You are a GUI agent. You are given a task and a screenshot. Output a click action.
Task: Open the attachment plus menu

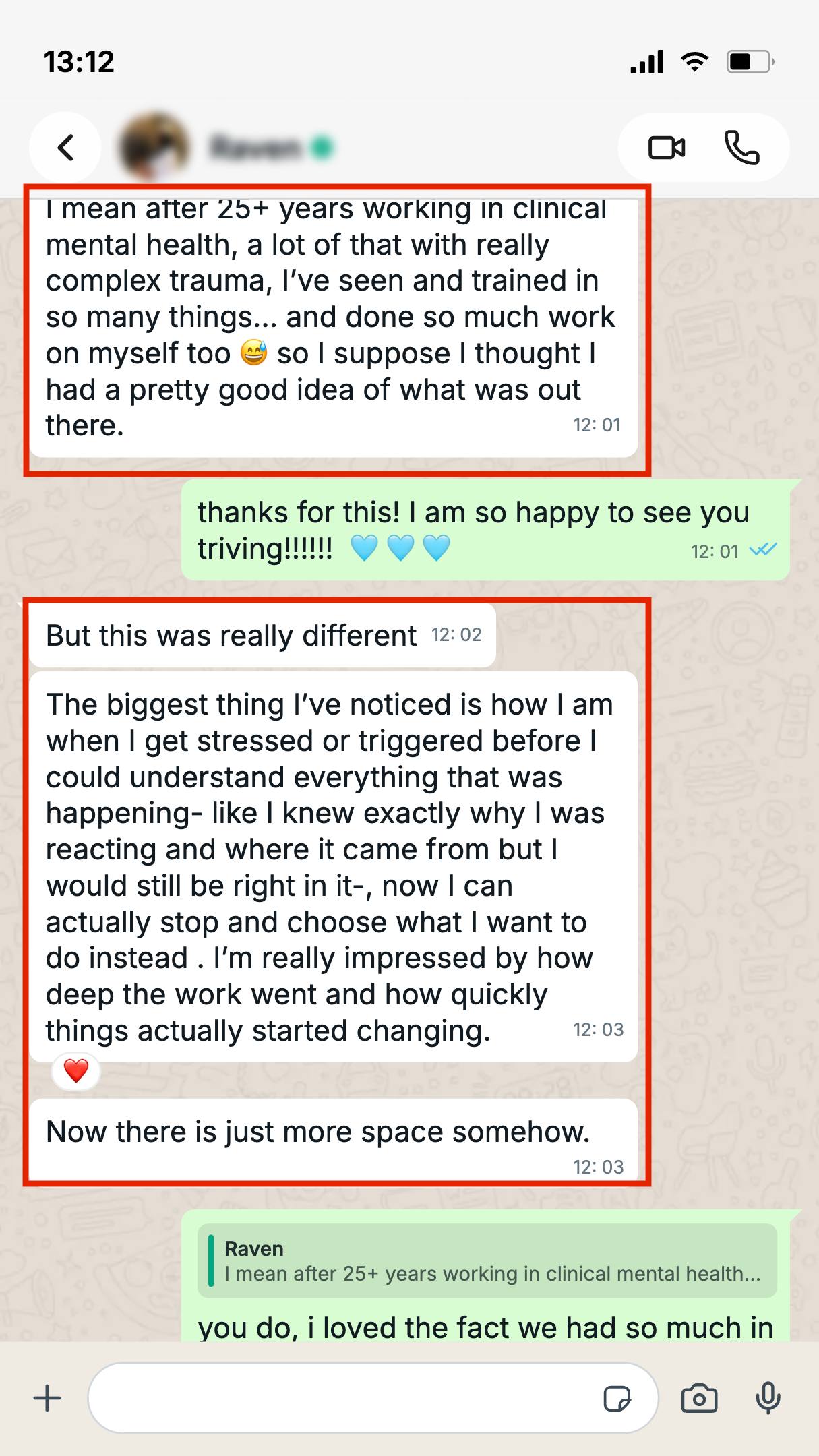tap(47, 1398)
